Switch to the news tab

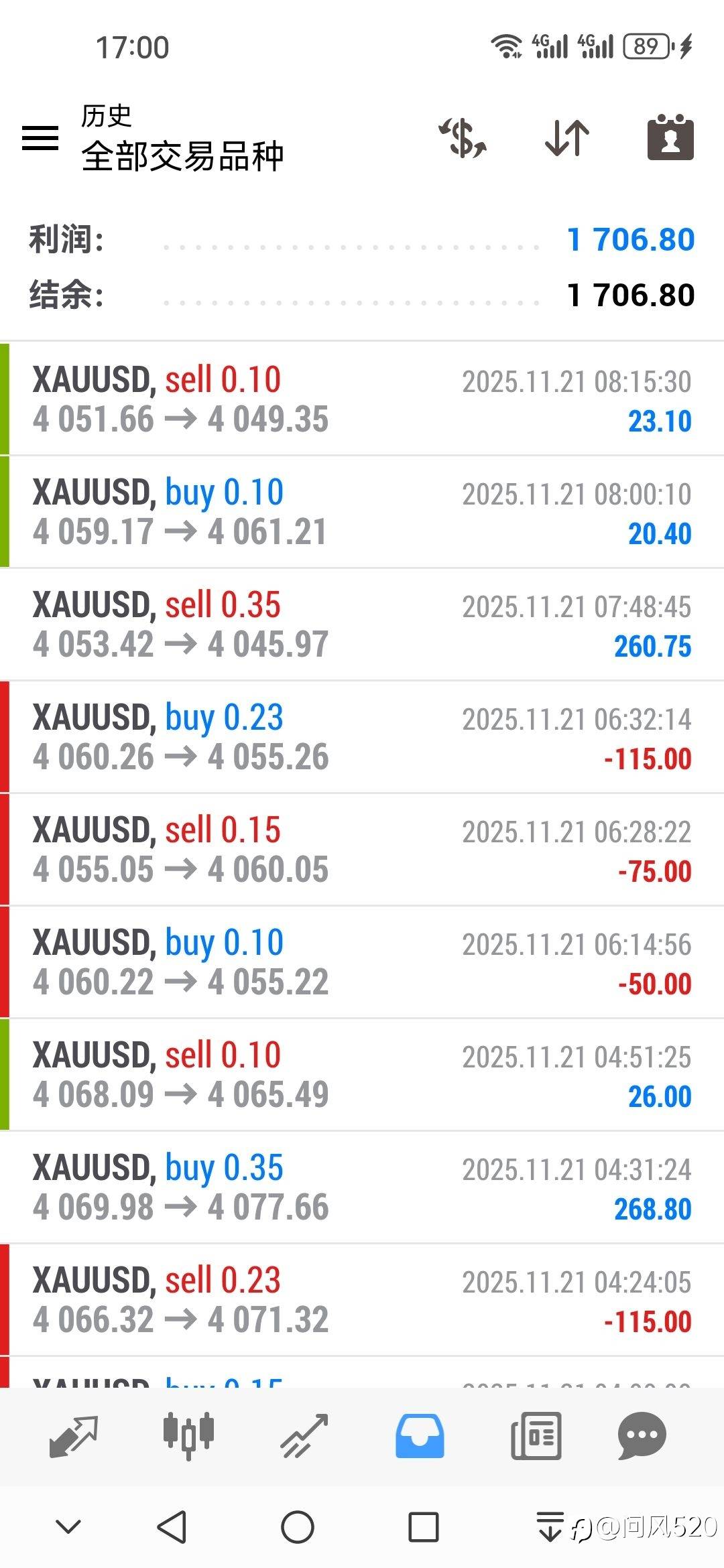pos(536,1436)
